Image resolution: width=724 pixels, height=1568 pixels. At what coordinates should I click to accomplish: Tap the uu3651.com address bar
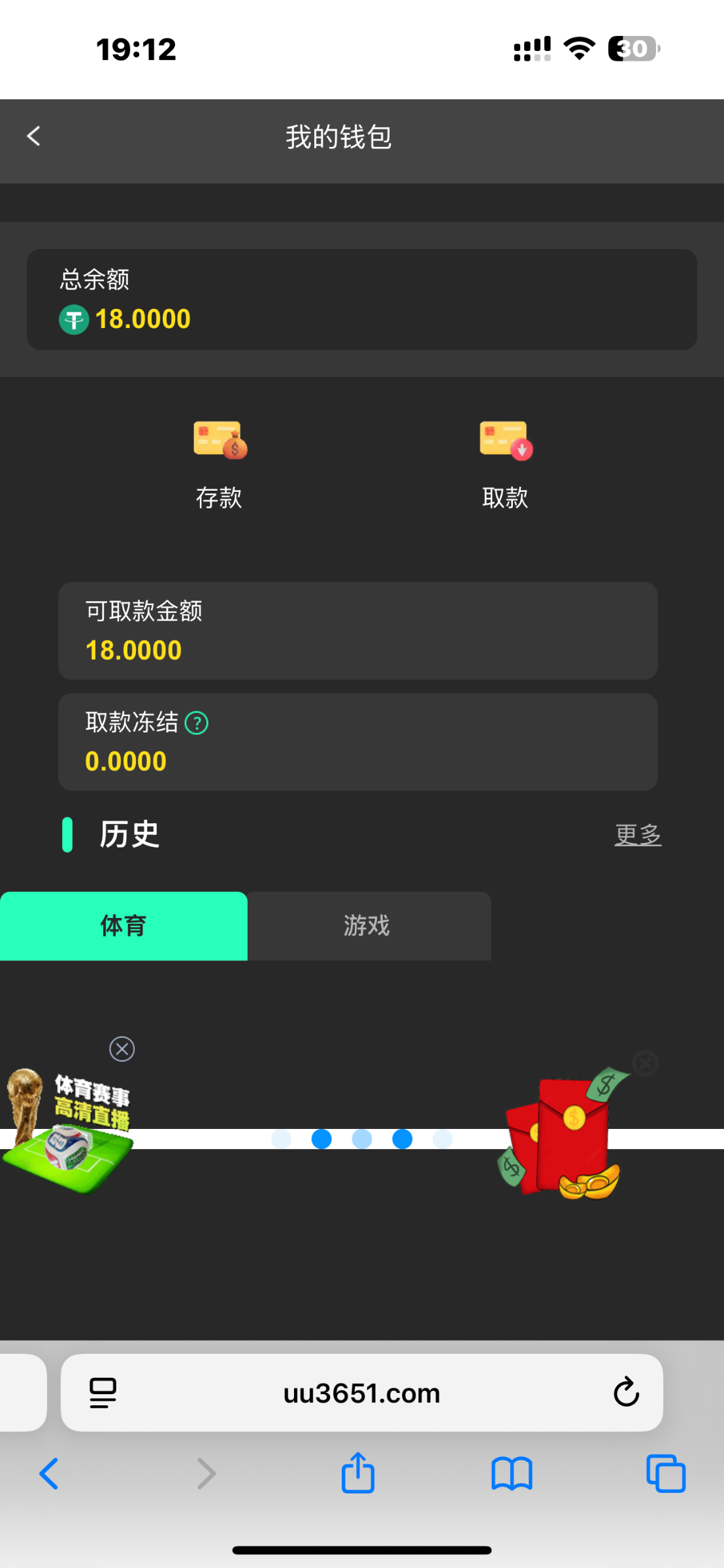[x=361, y=1393]
